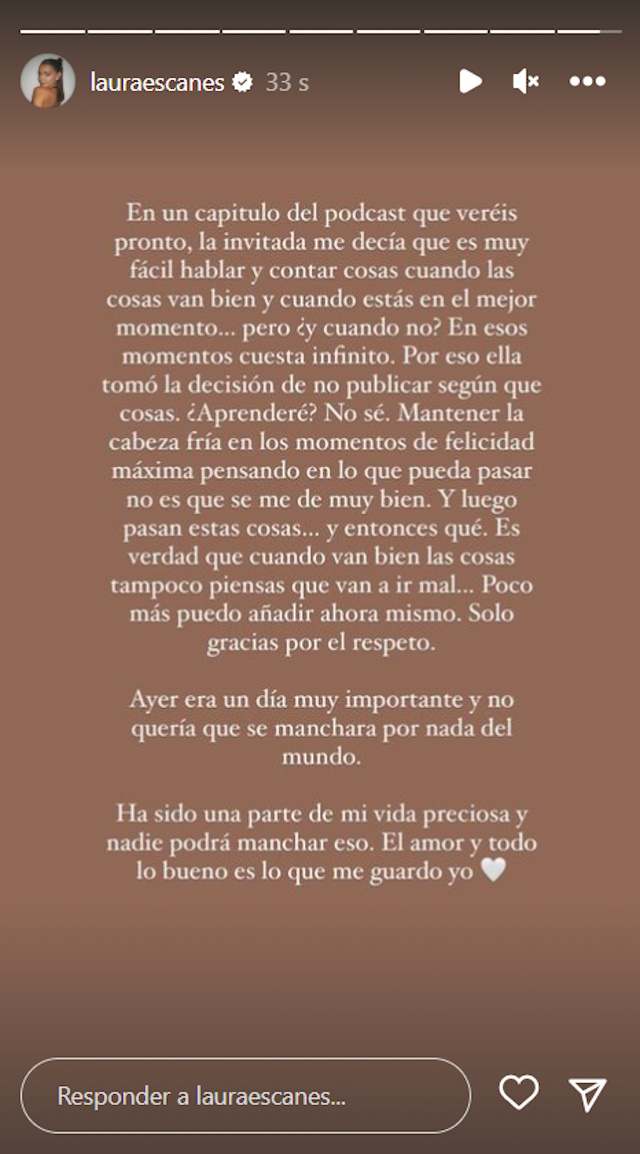The width and height of the screenshot is (640, 1154).
Task: Resume story playback with play button
Action: pos(471,81)
